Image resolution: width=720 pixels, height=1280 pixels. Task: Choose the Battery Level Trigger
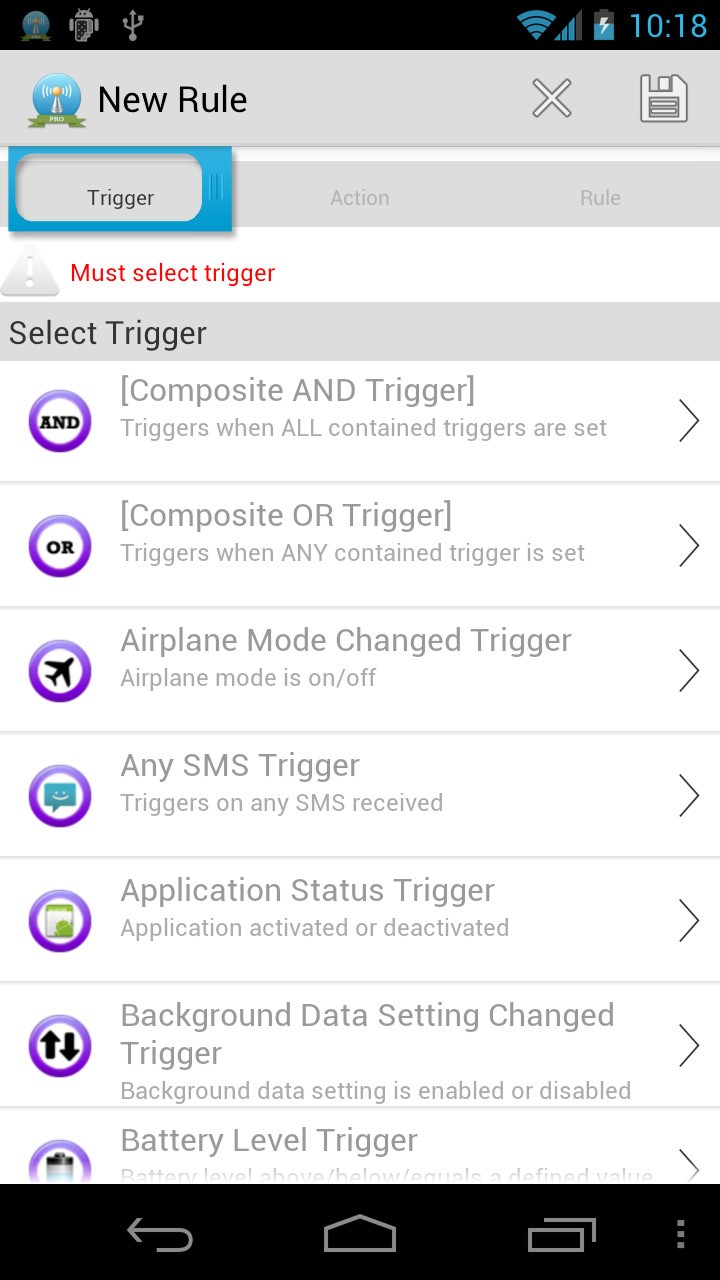pos(360,1150)
